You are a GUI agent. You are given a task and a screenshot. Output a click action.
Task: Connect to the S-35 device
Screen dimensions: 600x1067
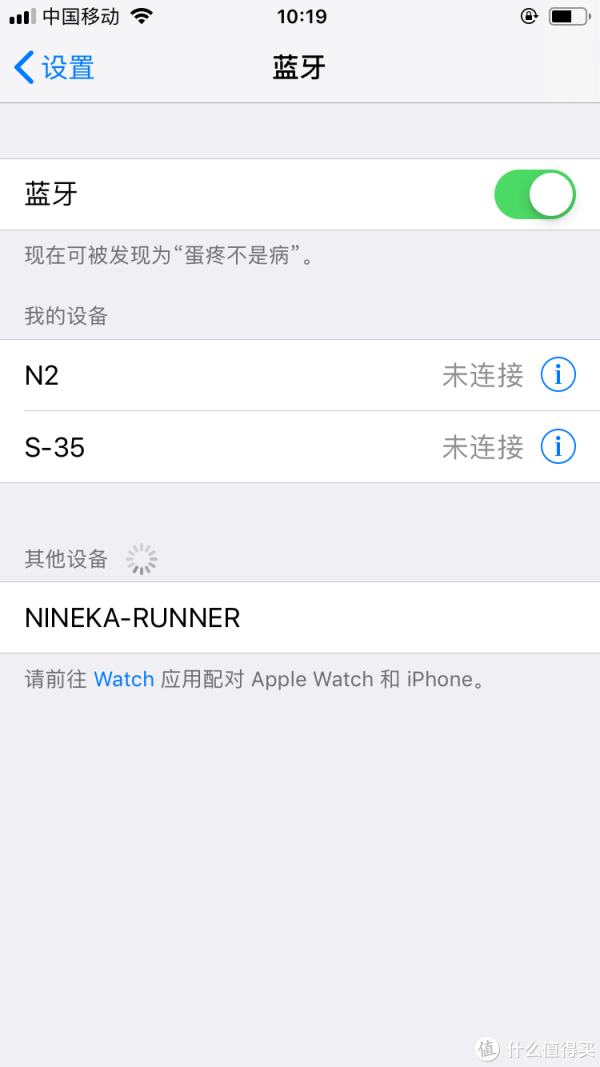point(230,447)
